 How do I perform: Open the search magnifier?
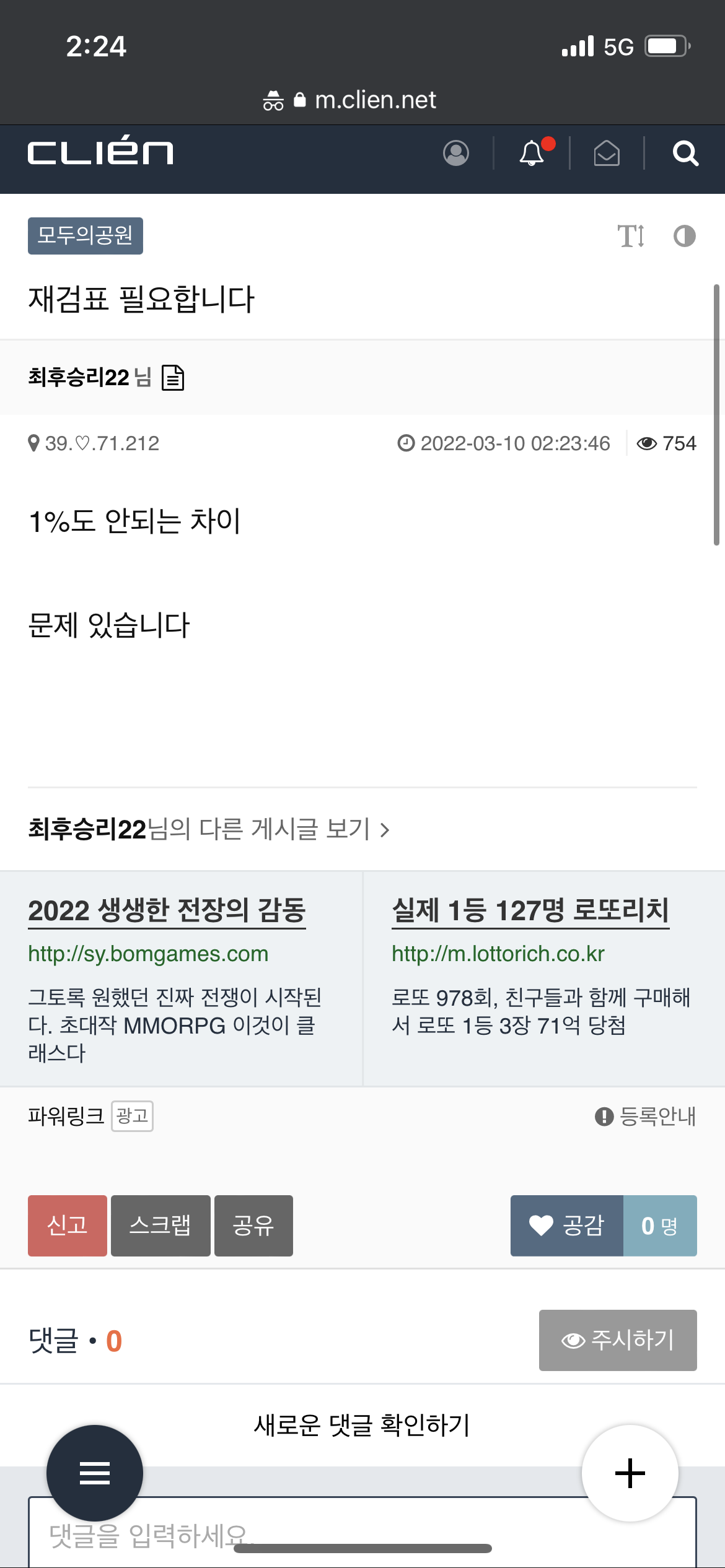pyautogui.click(x=685, y=153)
